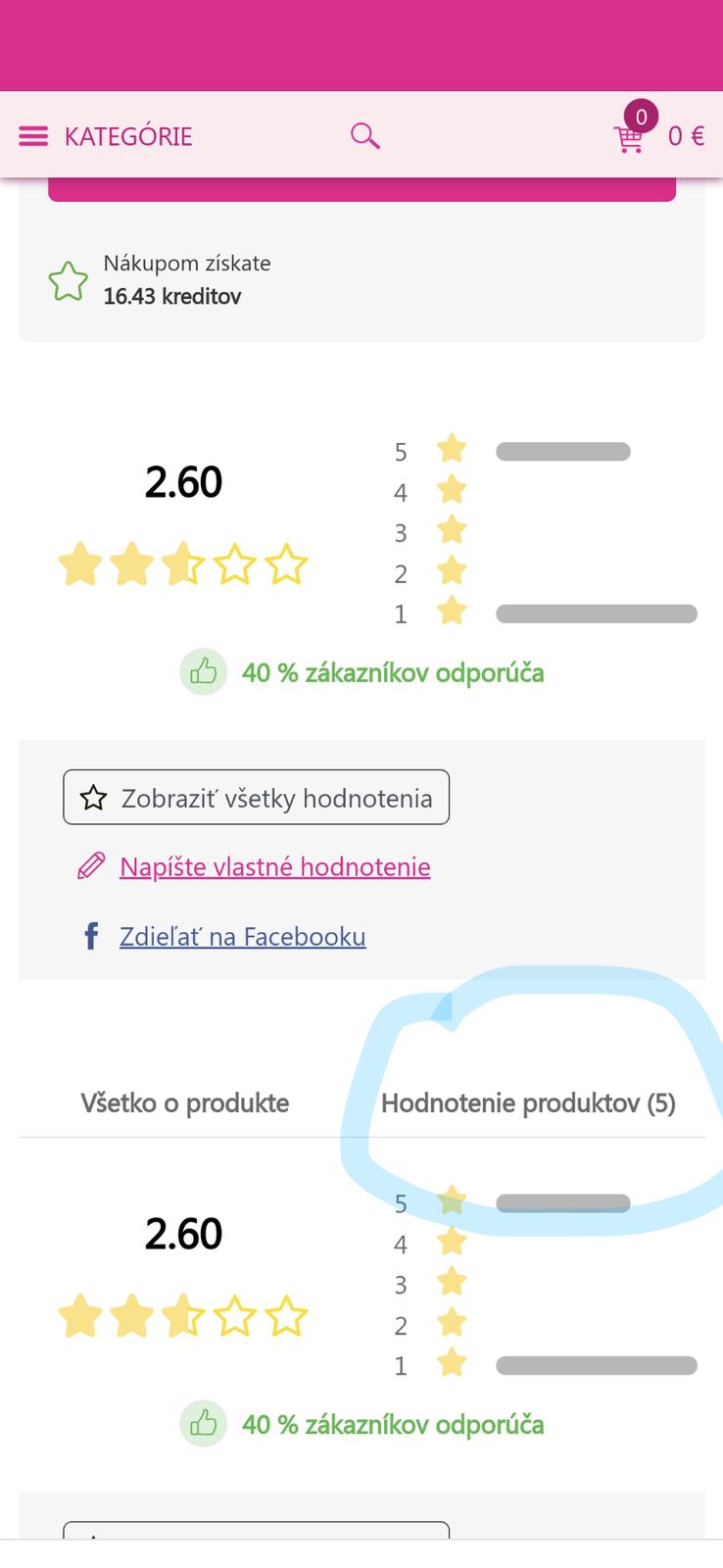Tap the search magnifier icon
The height and width of the screenshot is (1568, 723).
tap(365, 136)
